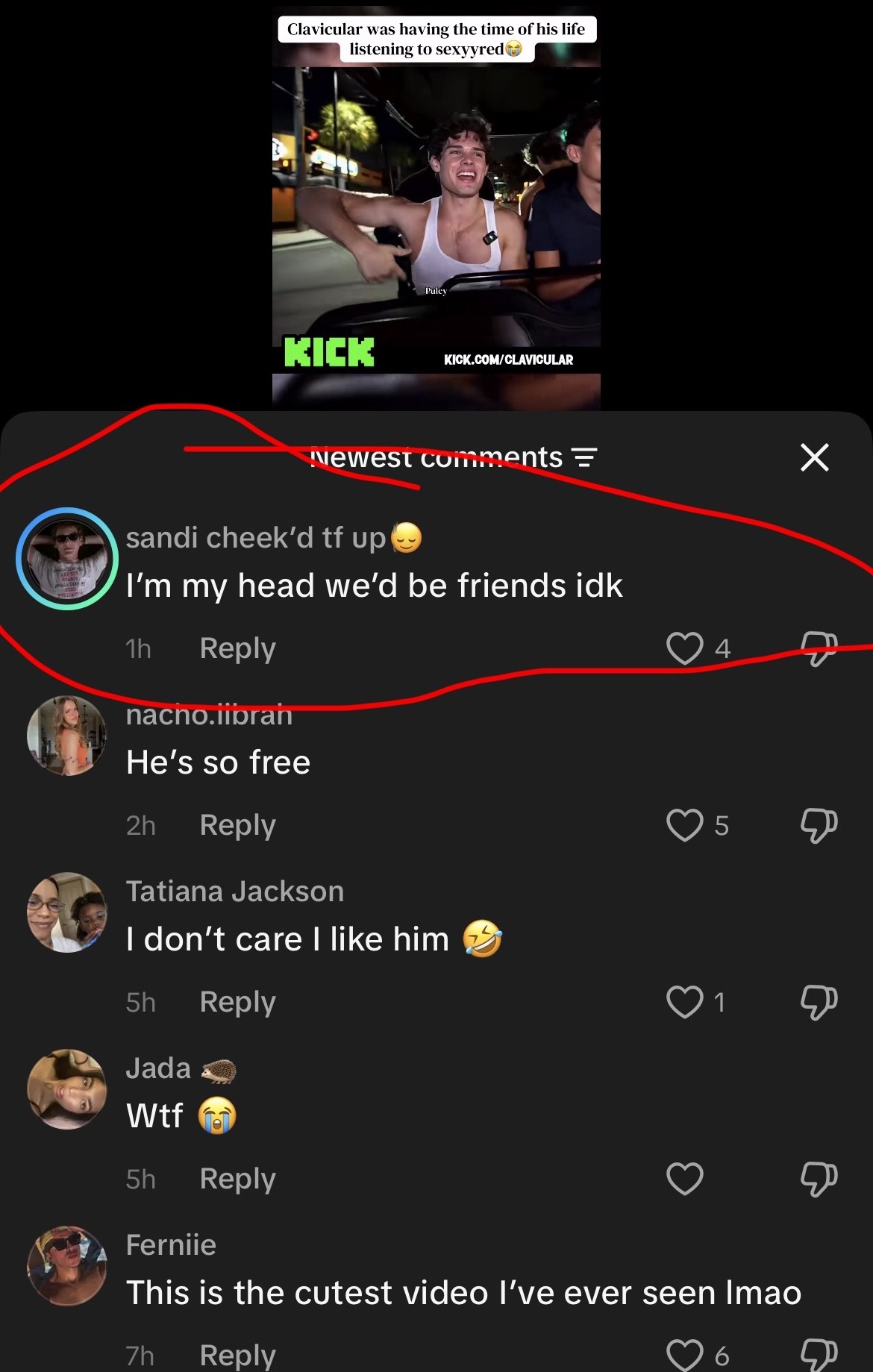The image size is (873, 1372).
Task: Dislike Jada's comment
Action: (x=819, y=1179)
